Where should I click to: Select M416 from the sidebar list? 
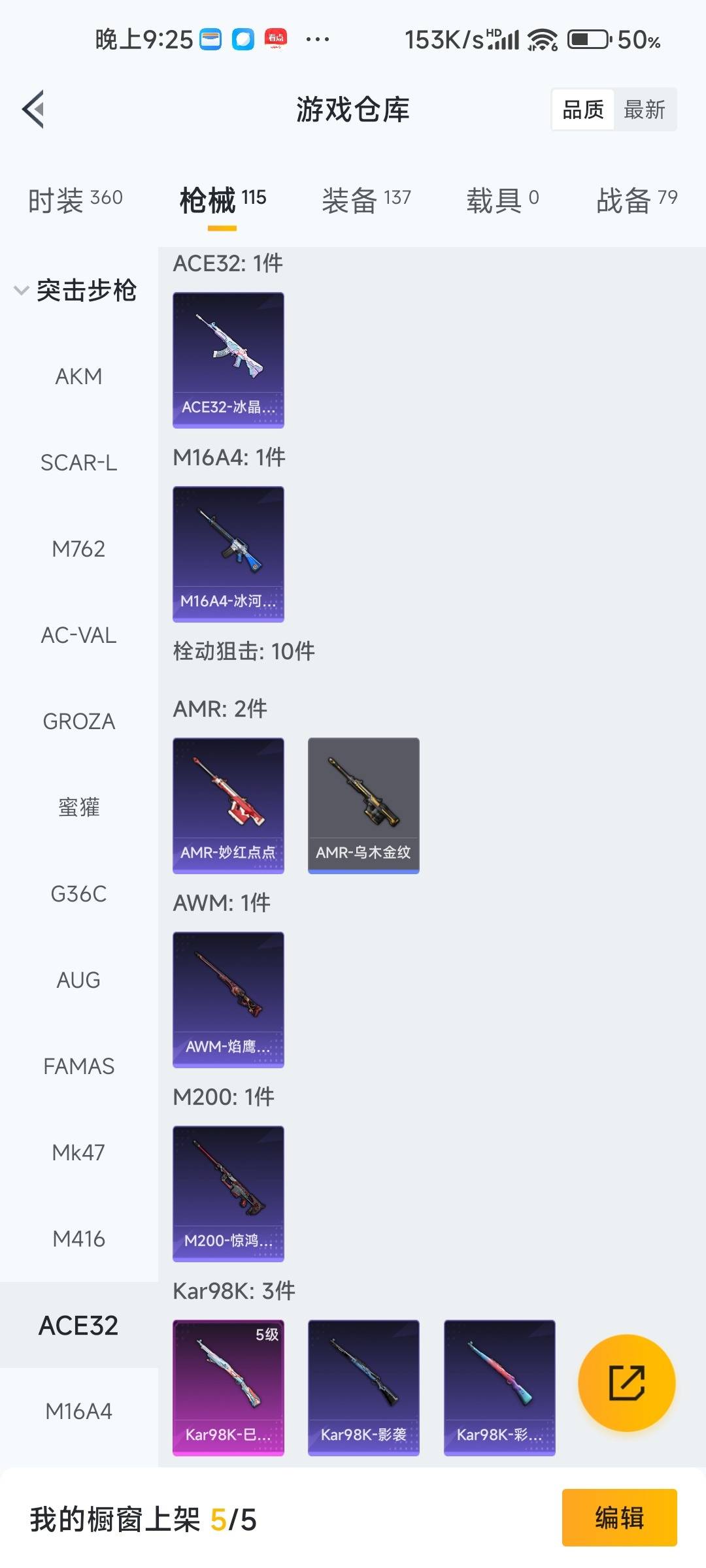pos(78,1239)
